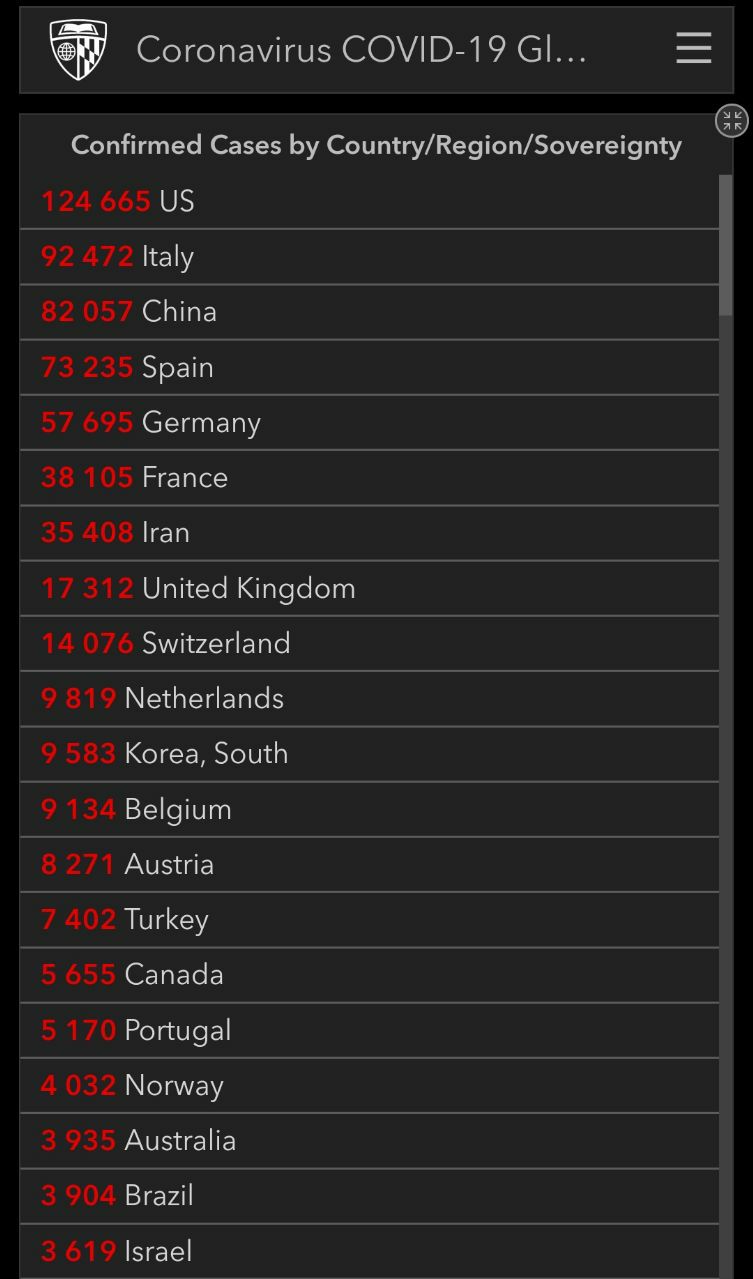Image resolution: width=753 pixels, height=1279 pixels.
Task: Choose China from the list
Action: (369, 312)
